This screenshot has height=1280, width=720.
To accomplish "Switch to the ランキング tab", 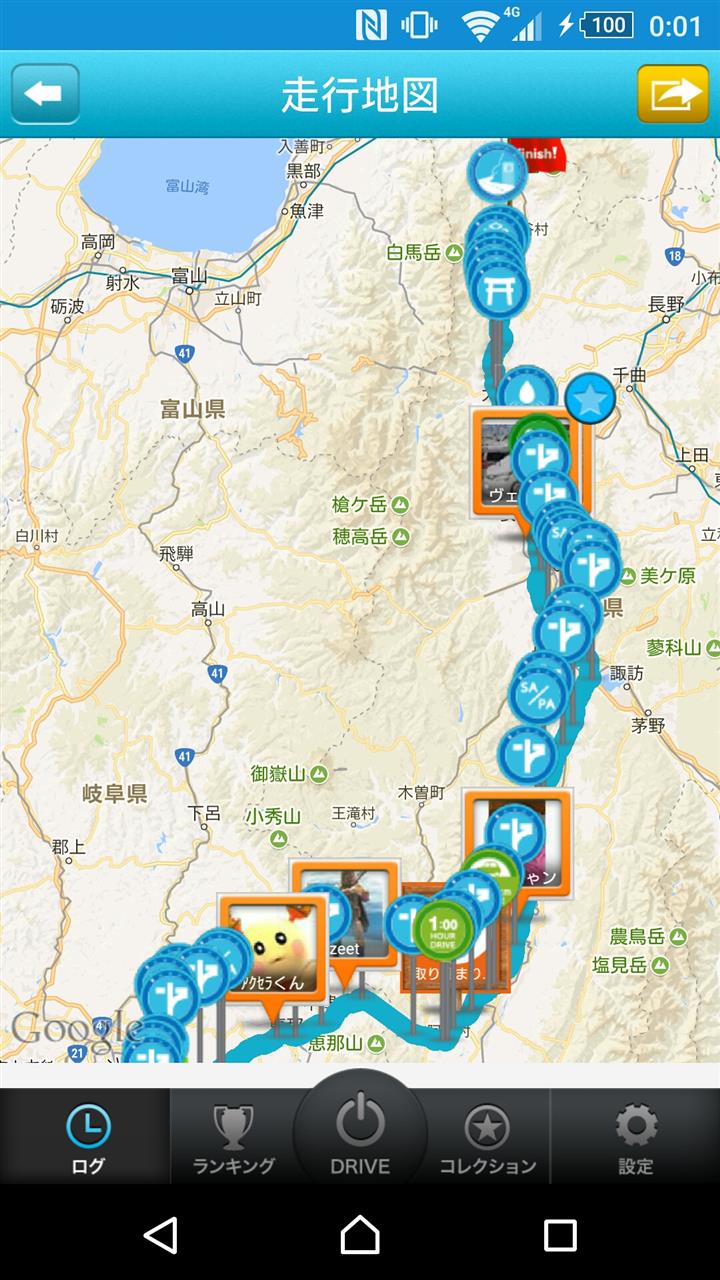I will pos(233,1140).
